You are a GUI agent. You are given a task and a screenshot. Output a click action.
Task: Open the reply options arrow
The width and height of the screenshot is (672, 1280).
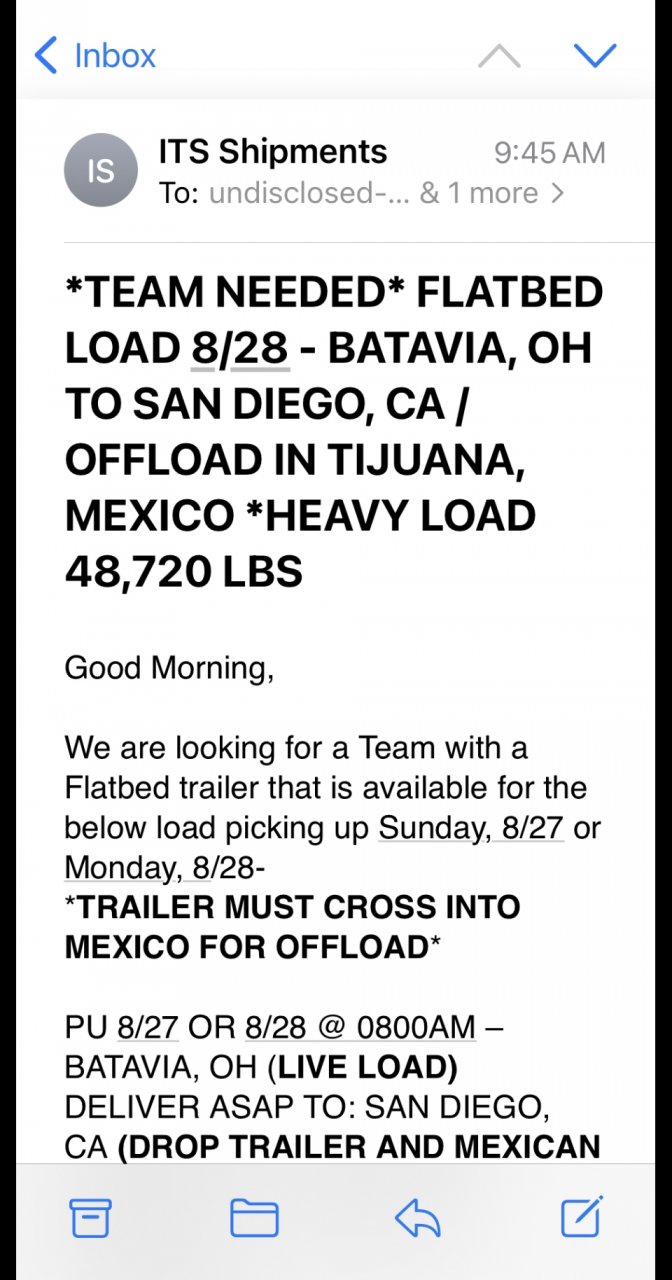pyautogui.click(x=418, y=1217)
